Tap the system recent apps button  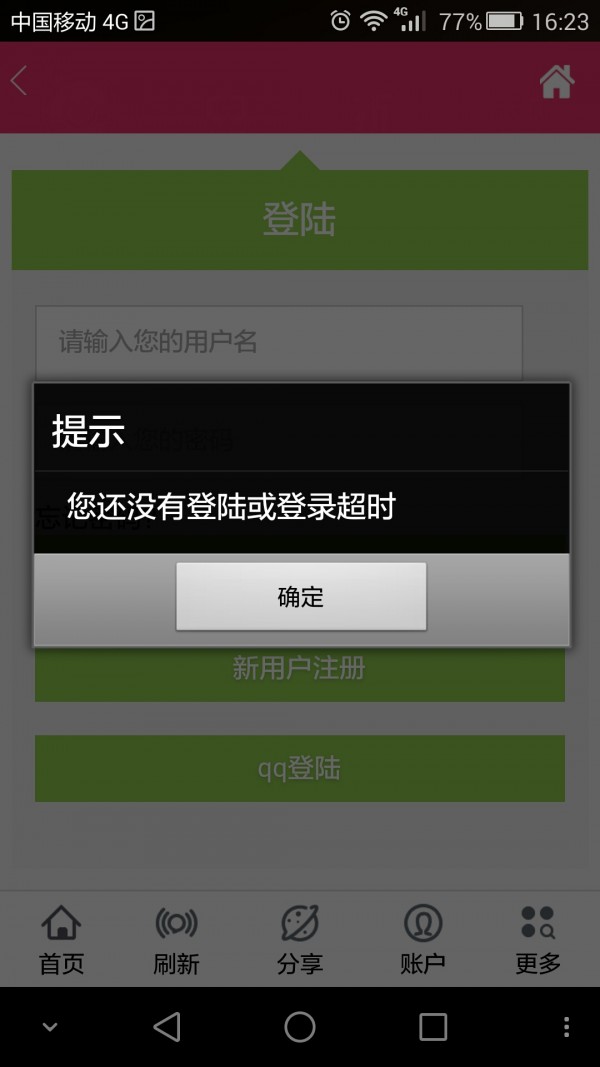tap(432, 1027)
